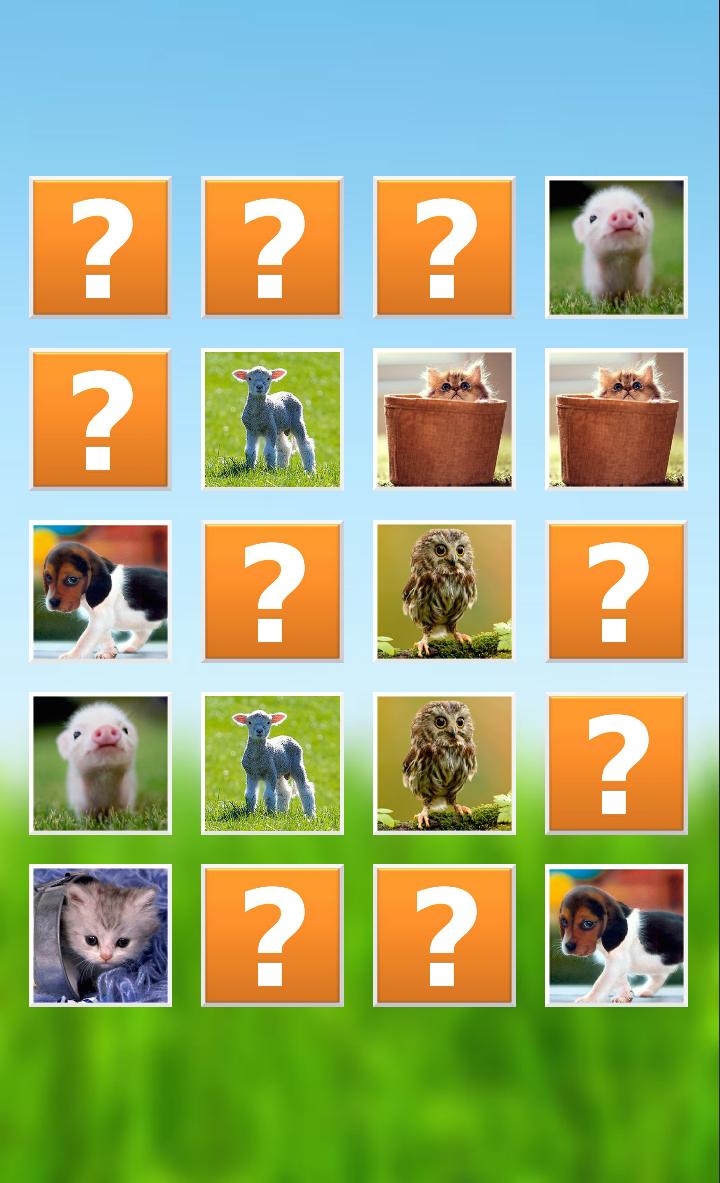
Task: Flip the hidden card beside the bucket kitten
Action: tap(272, 934)
